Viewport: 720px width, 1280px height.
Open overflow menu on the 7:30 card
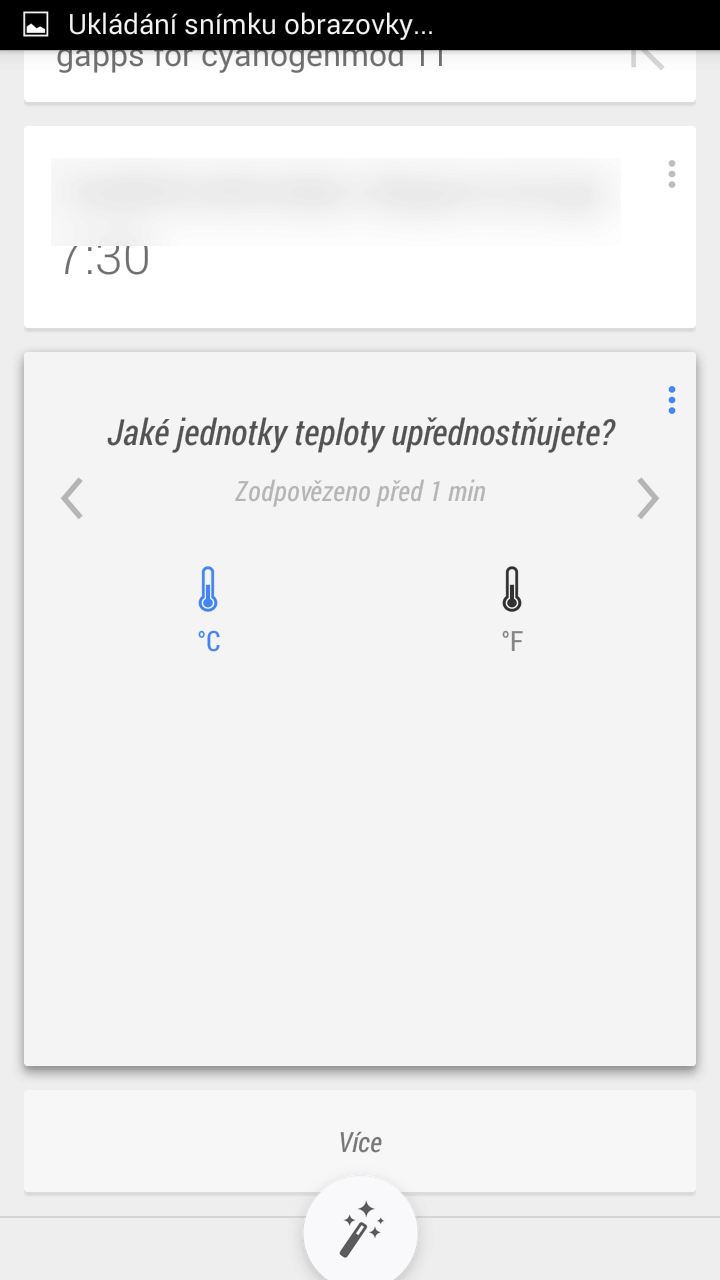pos(672,174)
